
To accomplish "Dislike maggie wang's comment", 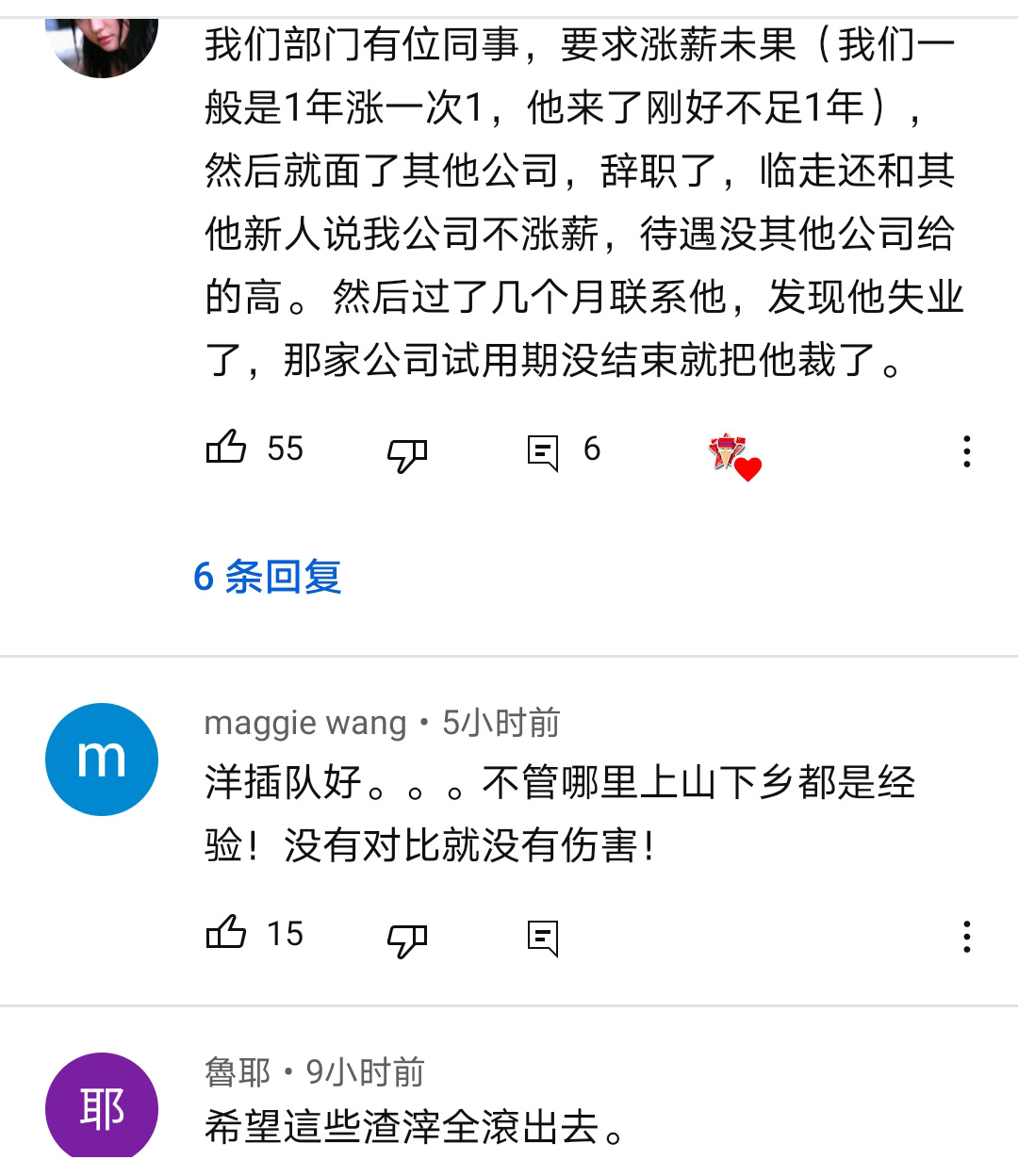I will click(407, 939).
